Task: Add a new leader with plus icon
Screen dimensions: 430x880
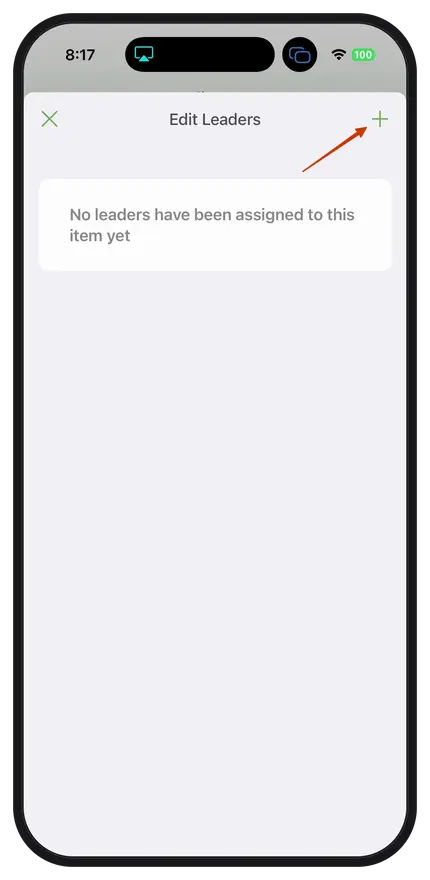Action: [380, 119]
